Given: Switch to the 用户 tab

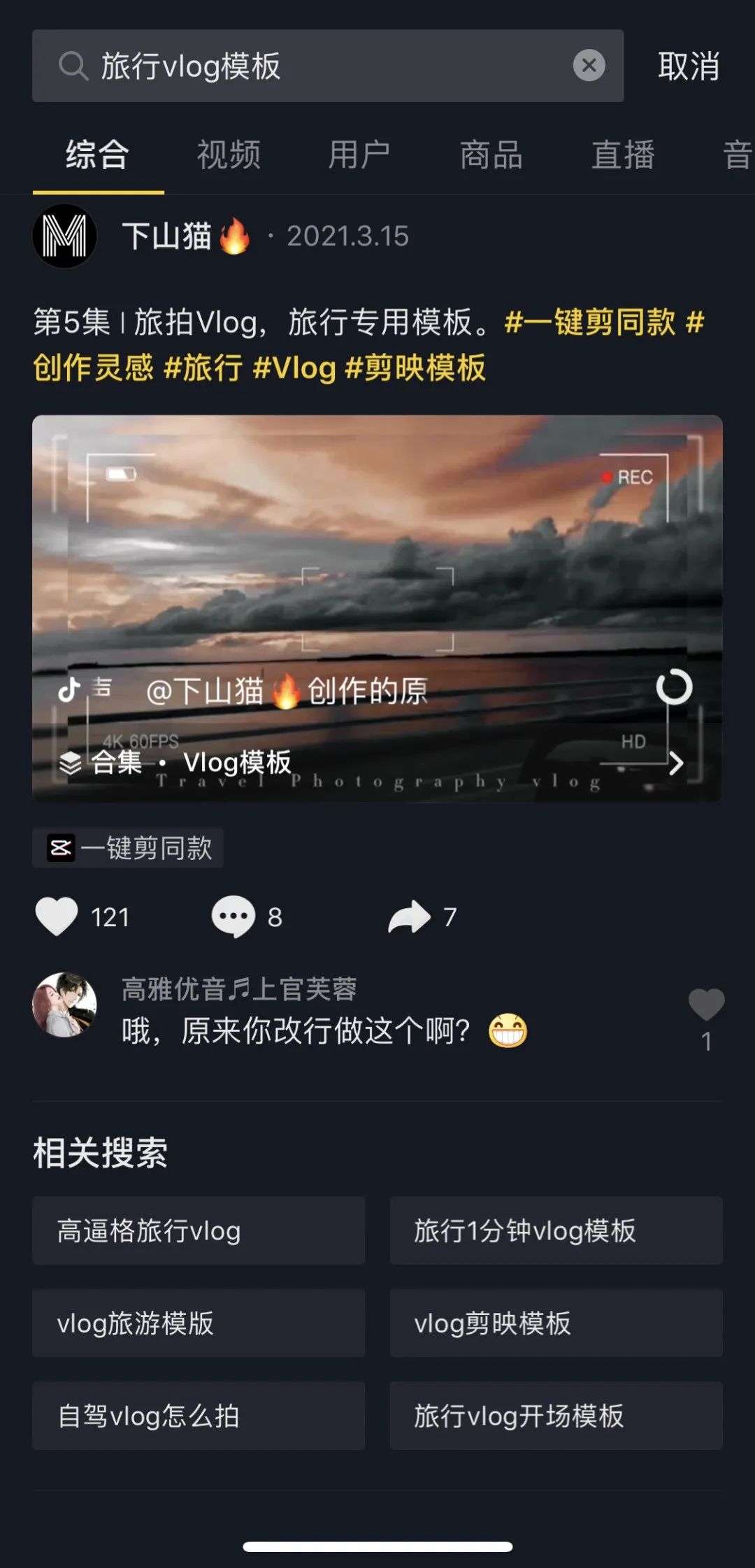Looking at the screenshot, I should [359, 154].
